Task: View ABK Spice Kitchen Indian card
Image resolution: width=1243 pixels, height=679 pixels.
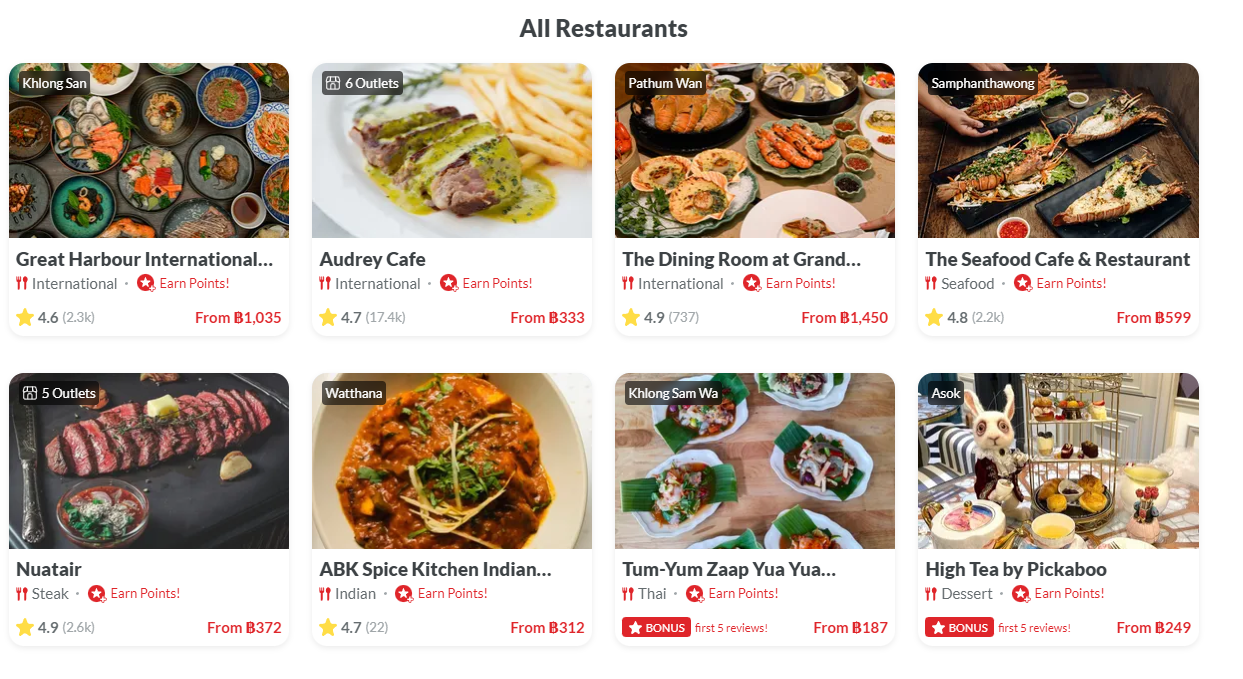Action: point(451,508)
